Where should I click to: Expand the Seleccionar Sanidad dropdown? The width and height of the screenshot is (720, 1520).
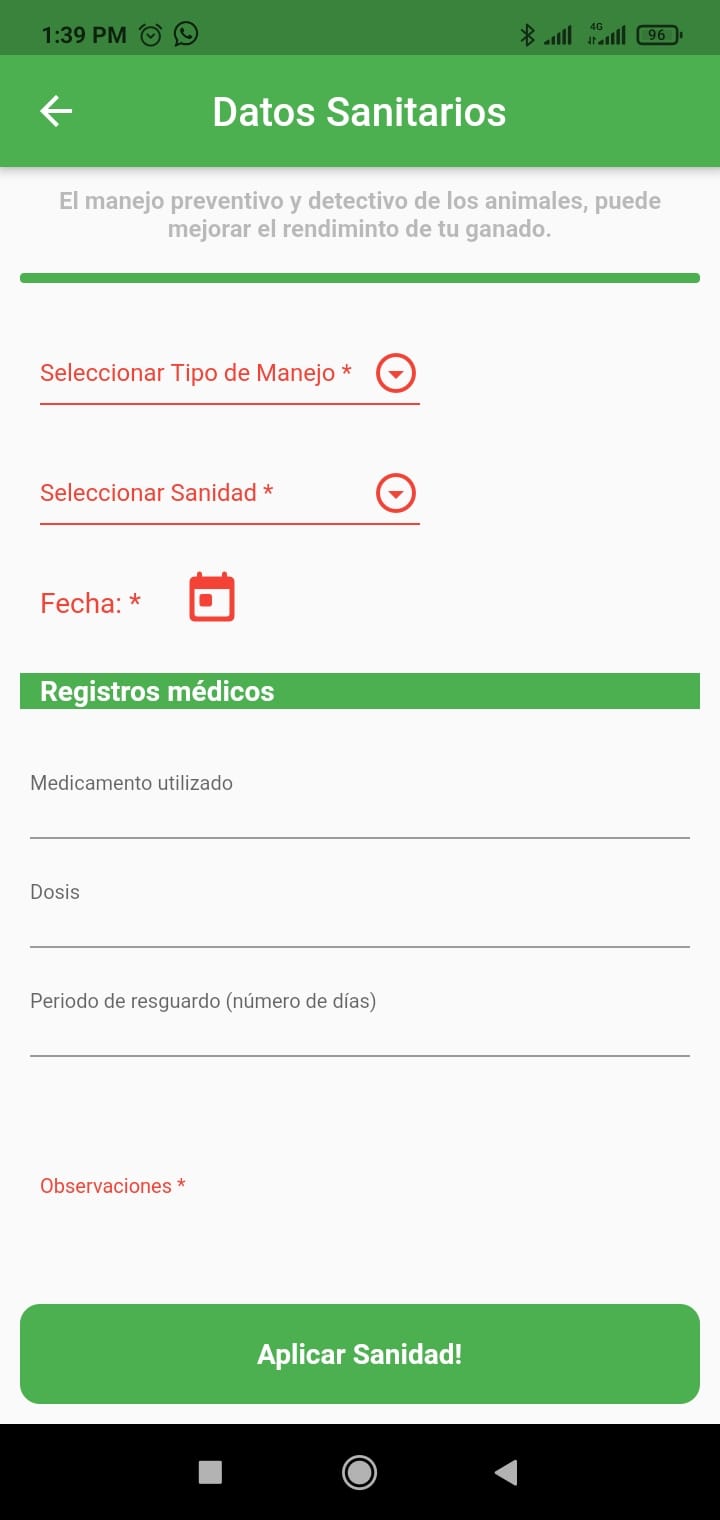coord(228,494)
